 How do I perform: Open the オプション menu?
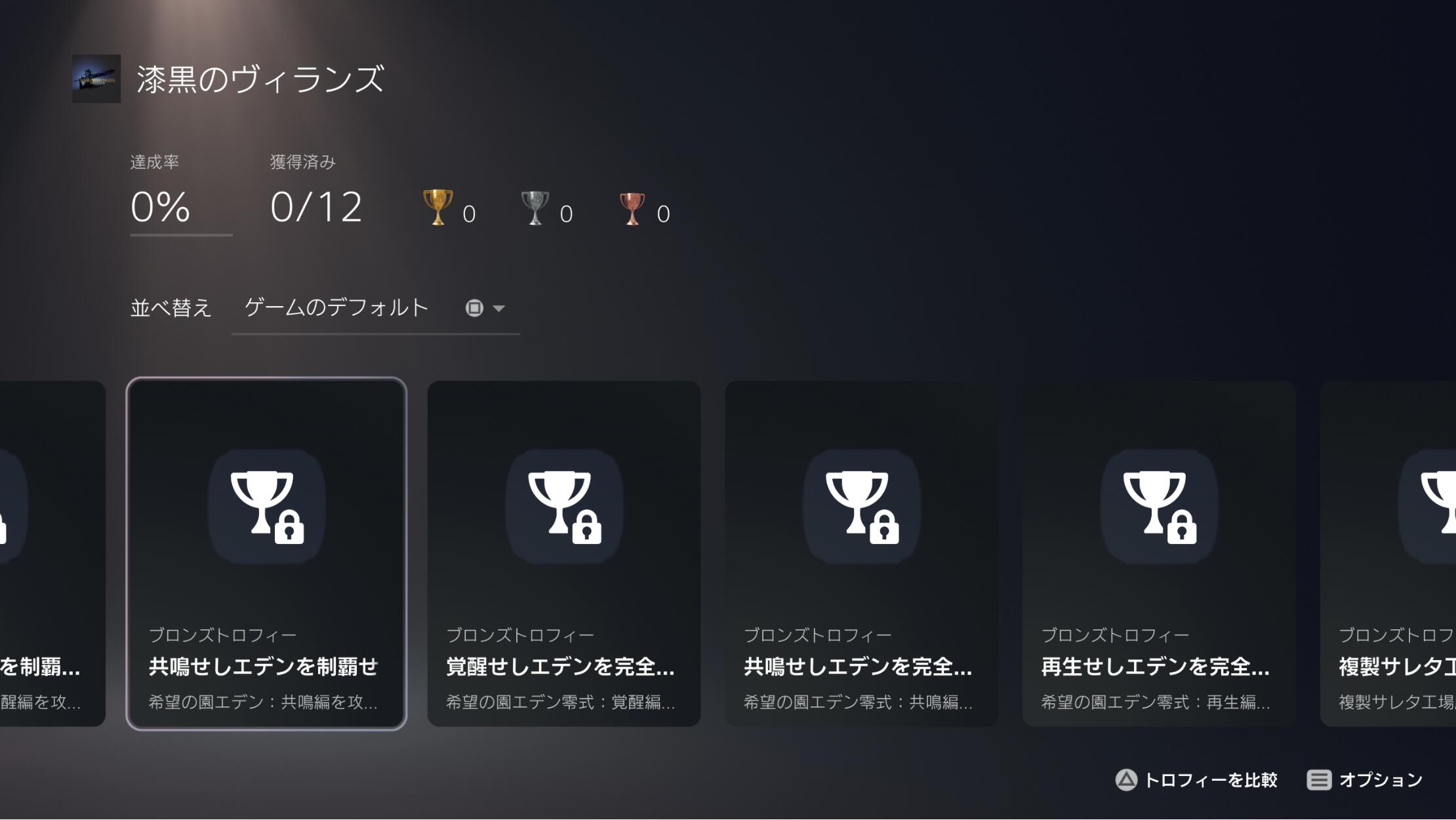pos(1365,780)
